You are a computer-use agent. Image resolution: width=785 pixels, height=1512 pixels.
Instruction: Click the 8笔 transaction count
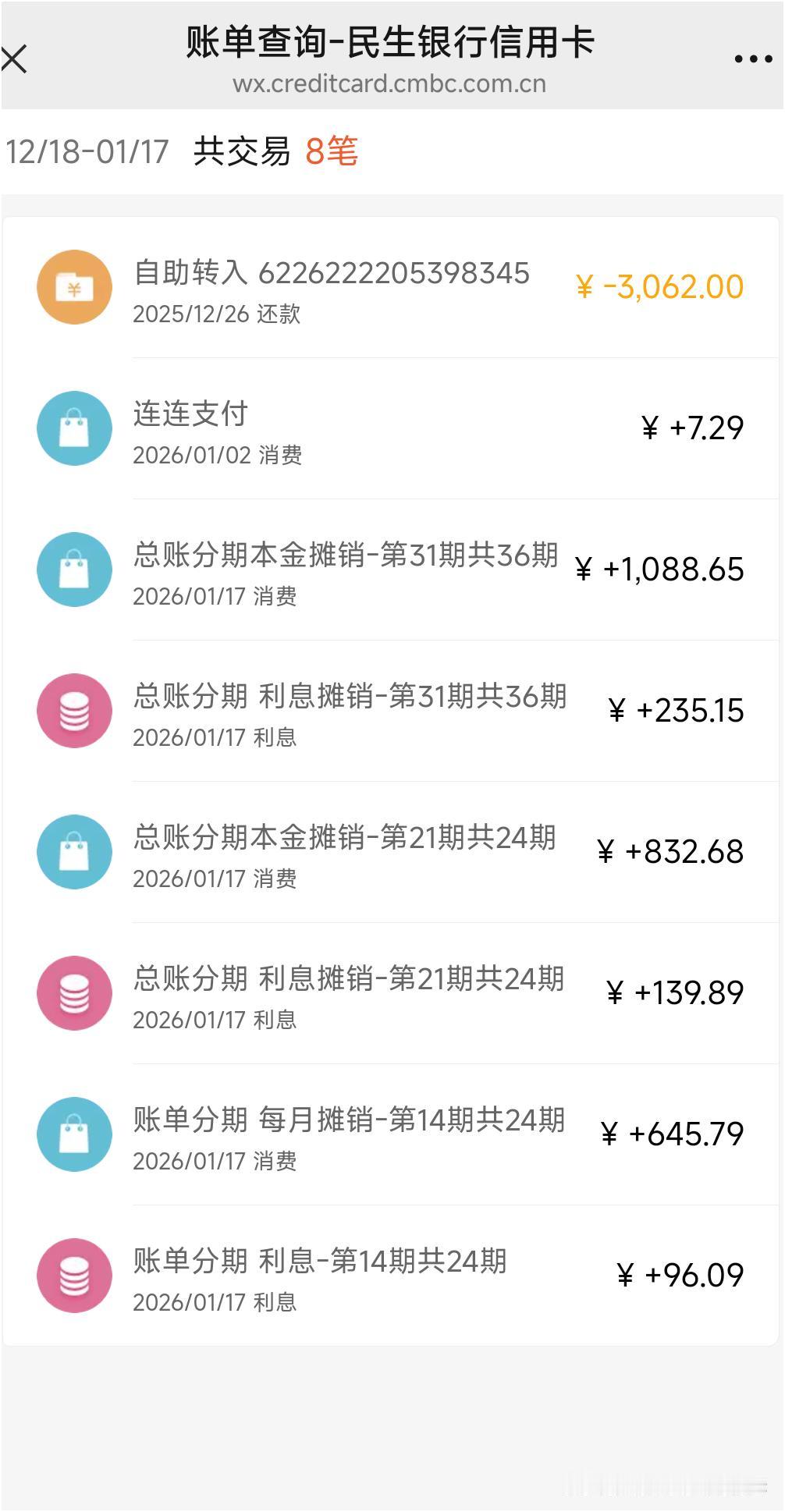click(330, 151)
